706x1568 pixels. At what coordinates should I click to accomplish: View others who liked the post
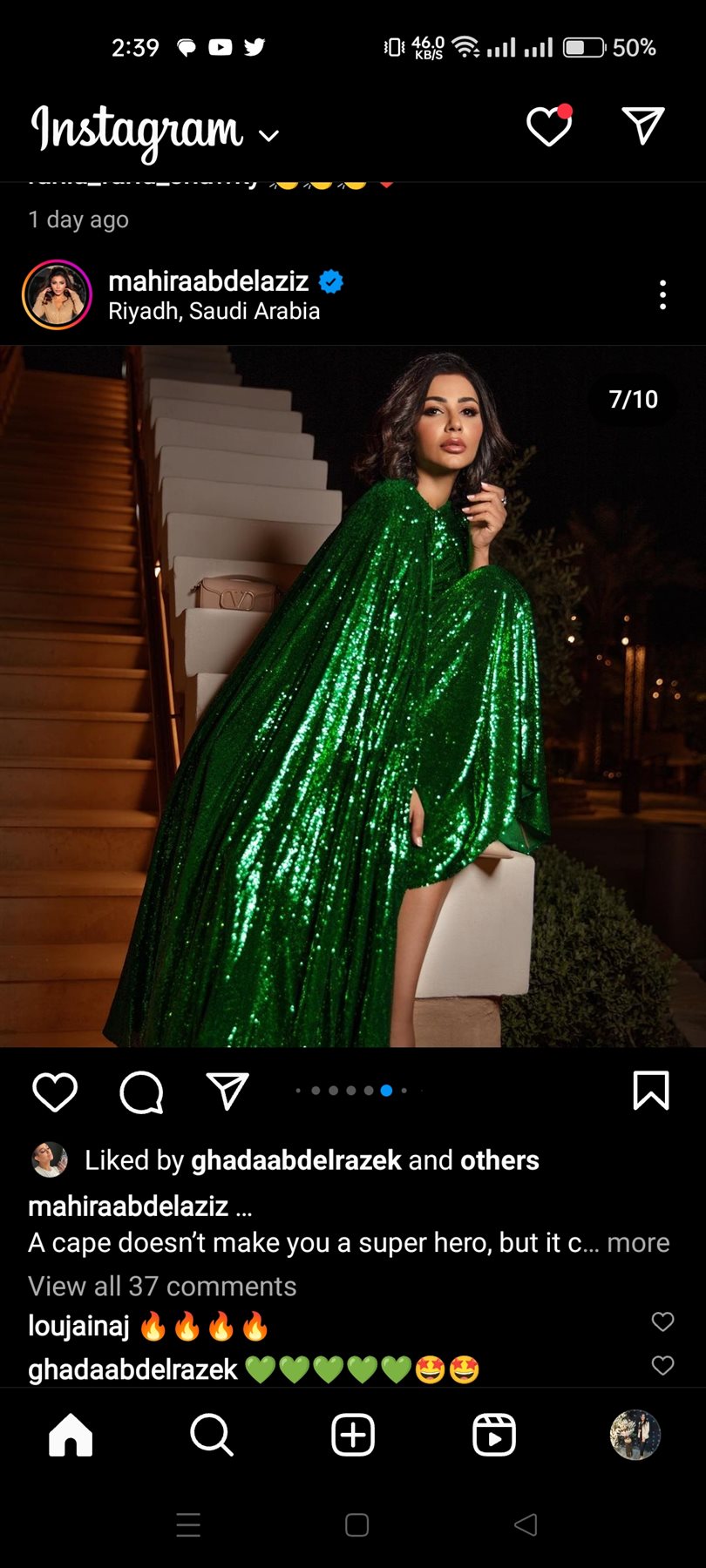499,1160
